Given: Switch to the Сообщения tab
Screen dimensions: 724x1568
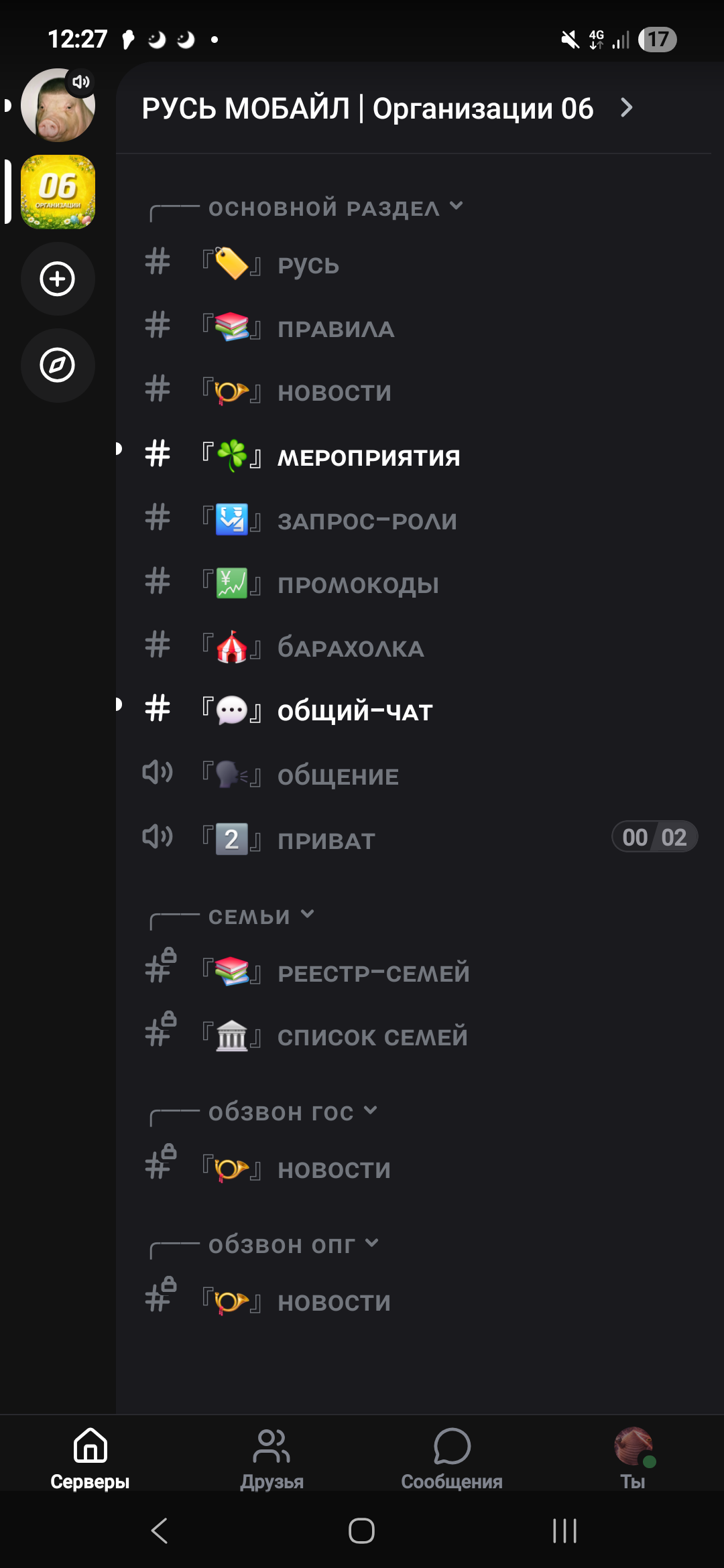Looking at the screenshot, I should [x=452, y=1458].
